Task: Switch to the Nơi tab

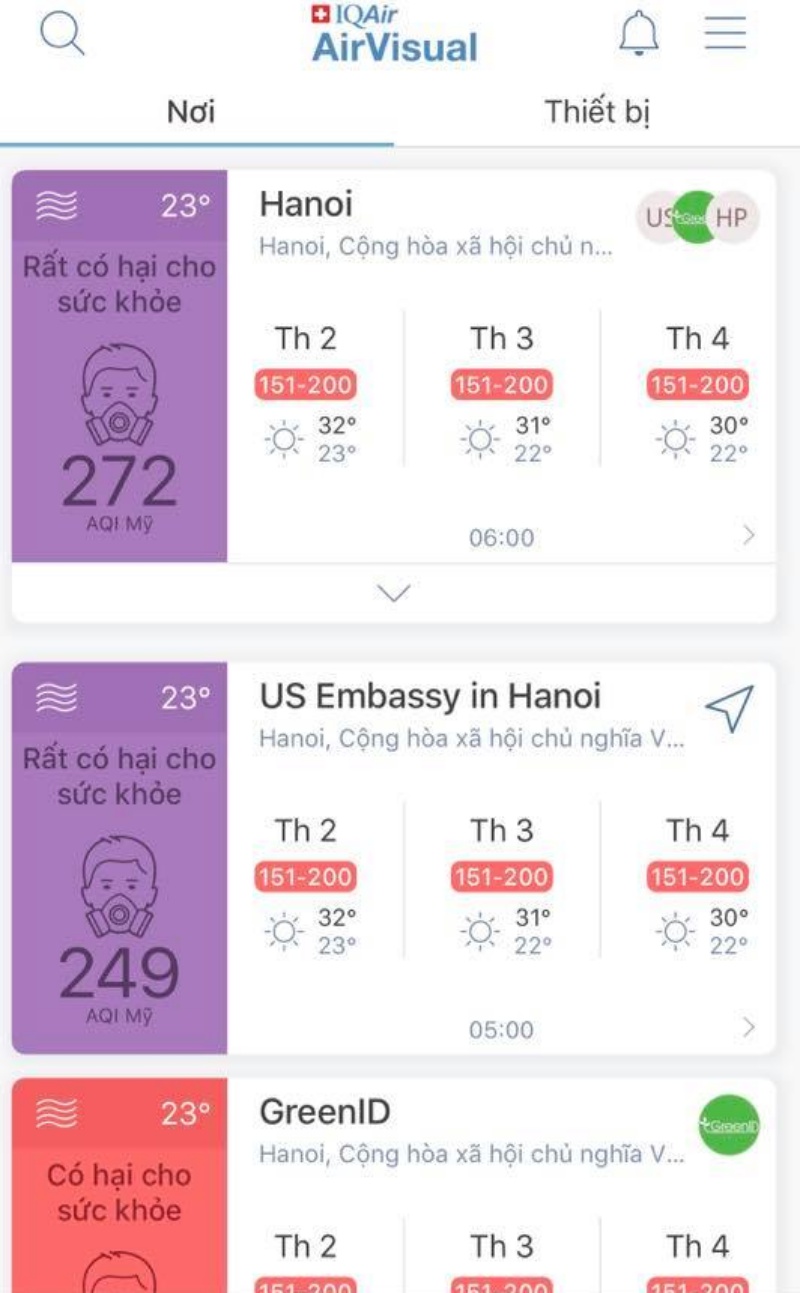Action: click(191, 112)
